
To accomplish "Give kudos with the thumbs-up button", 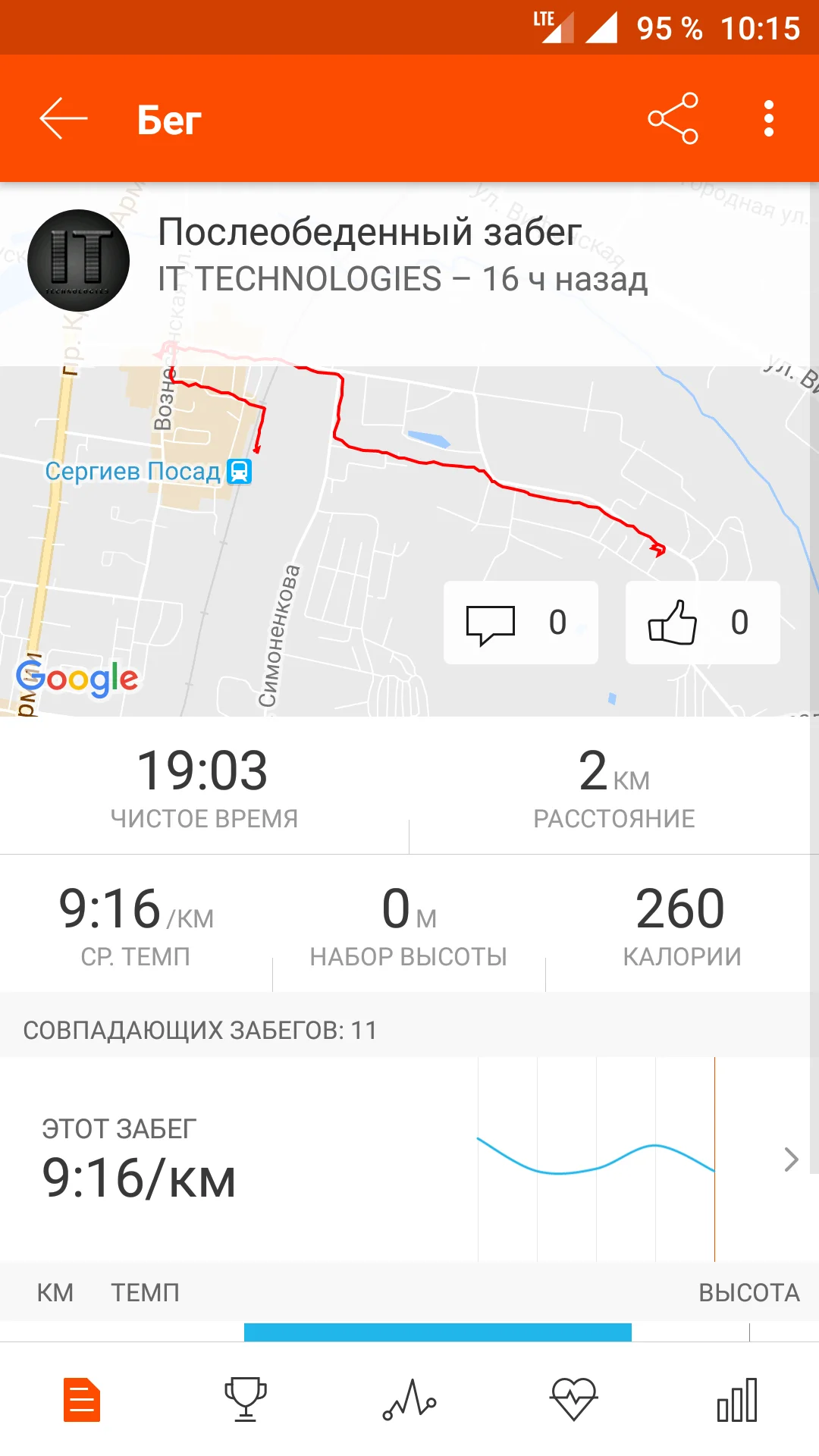I will pyautogui.click(x=702, y=623).
